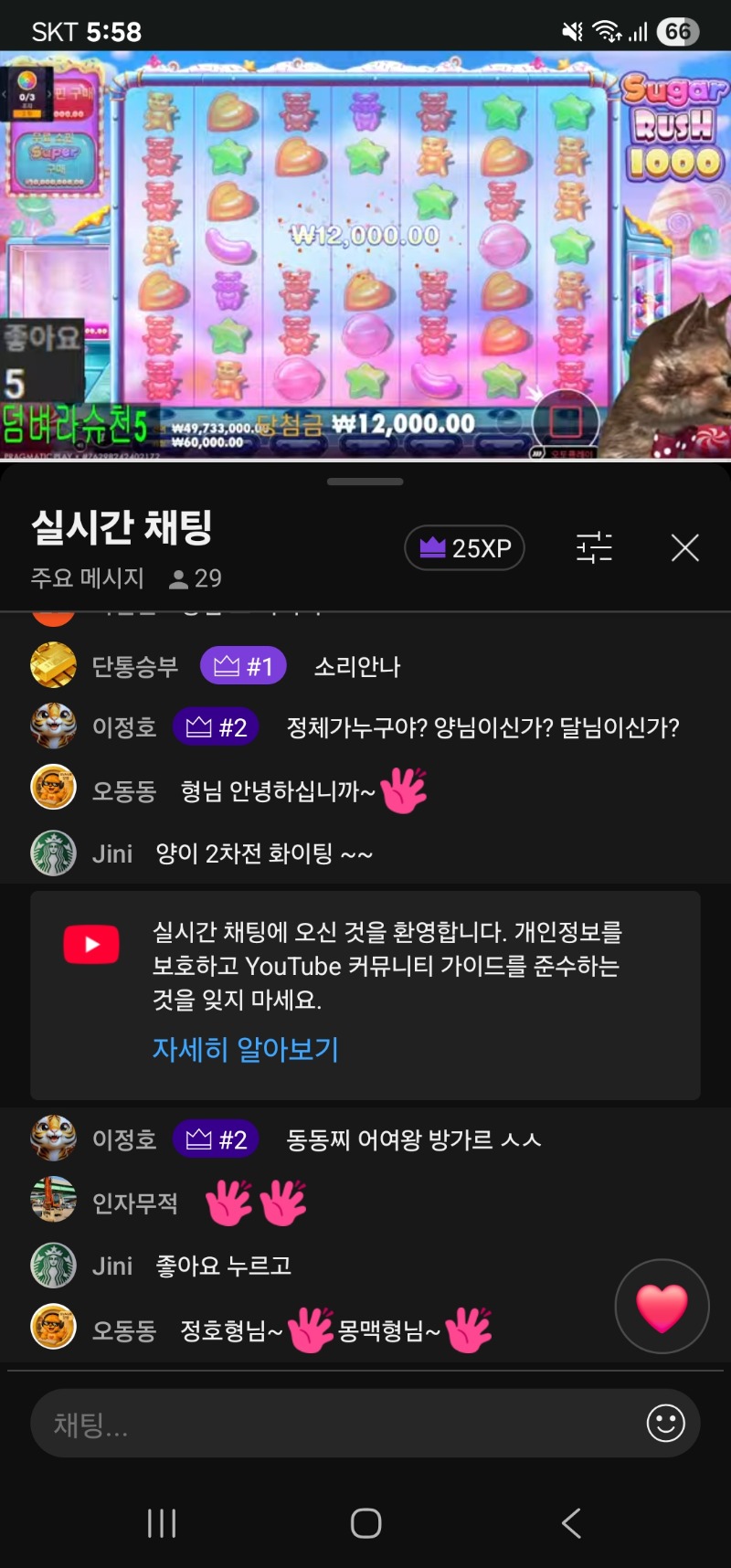Open live chat filter settings
The image size is (731, 1568).
[x=594, y=547]
